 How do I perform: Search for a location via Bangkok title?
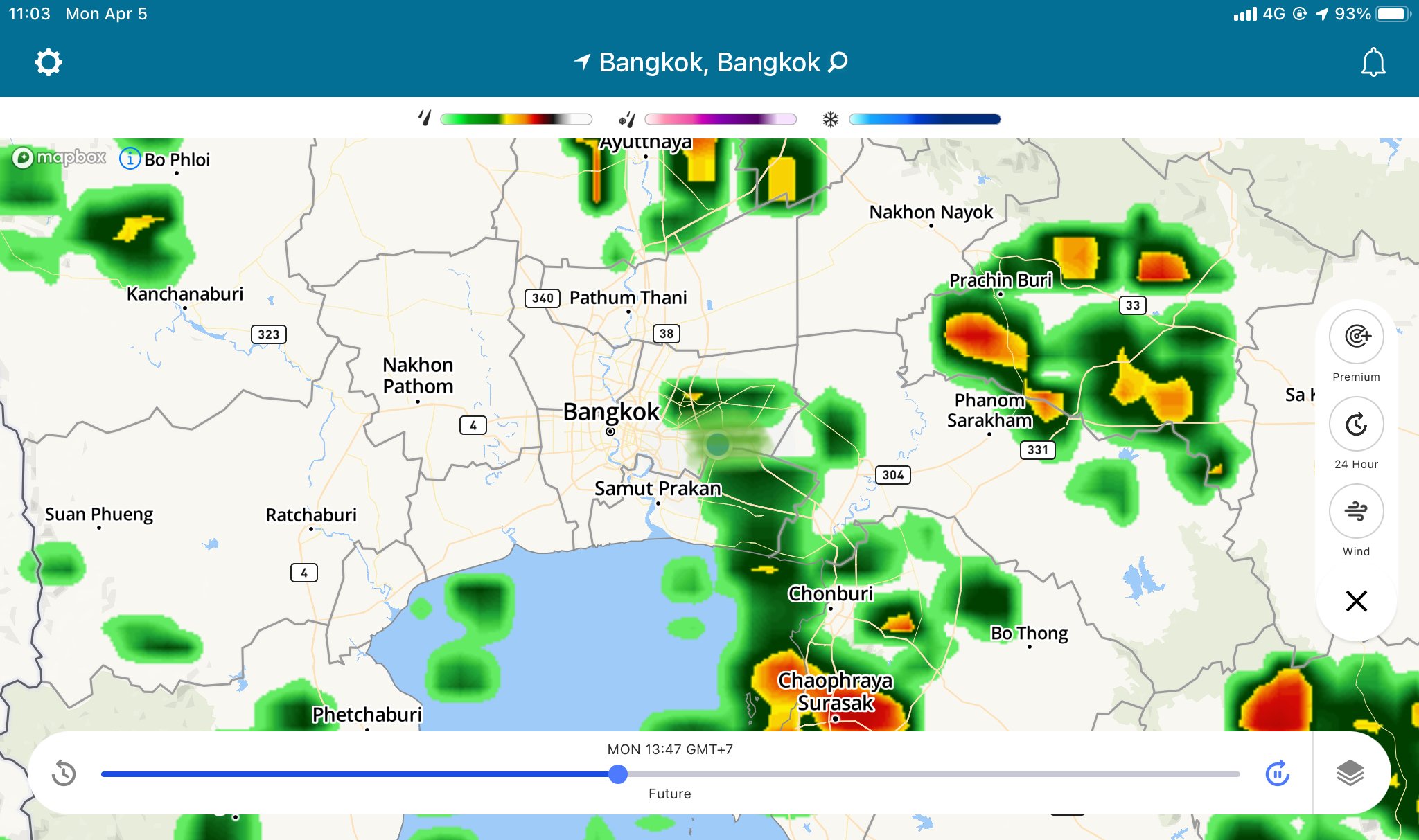coord(709,62)
